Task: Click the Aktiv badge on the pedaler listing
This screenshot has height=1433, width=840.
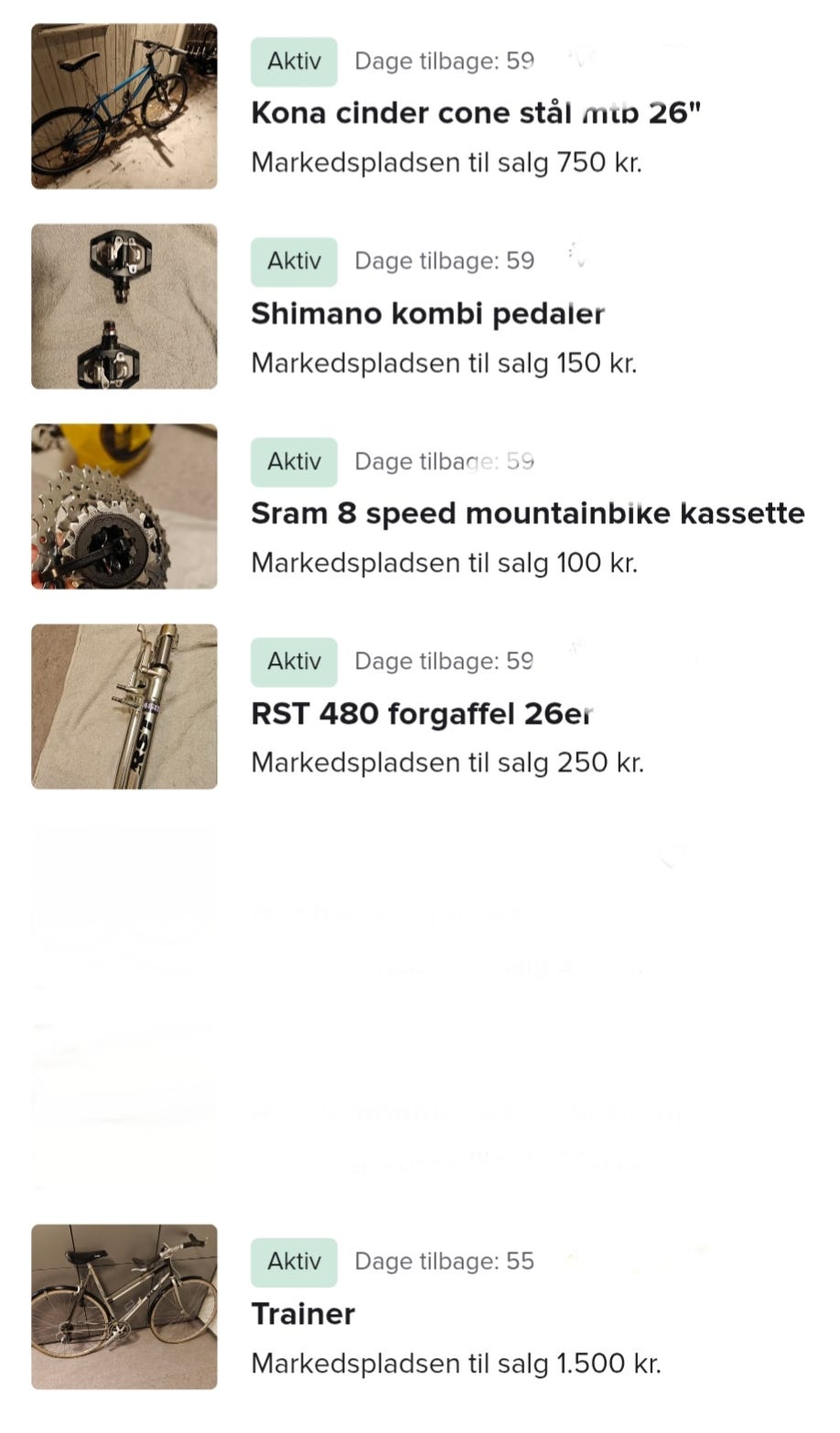Action: click(x=294, y=261)
